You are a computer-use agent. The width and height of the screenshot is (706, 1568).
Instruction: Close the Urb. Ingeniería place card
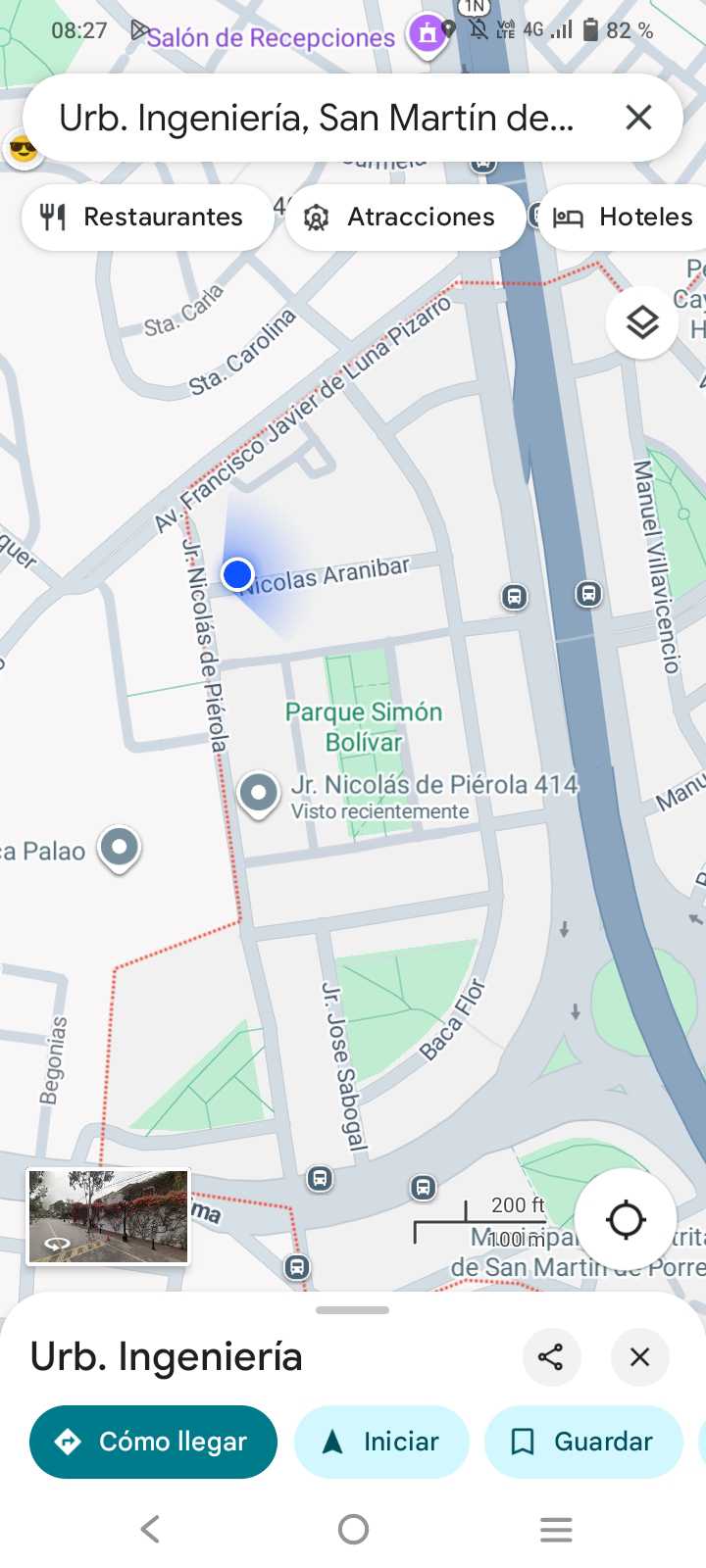(639, 1357)
